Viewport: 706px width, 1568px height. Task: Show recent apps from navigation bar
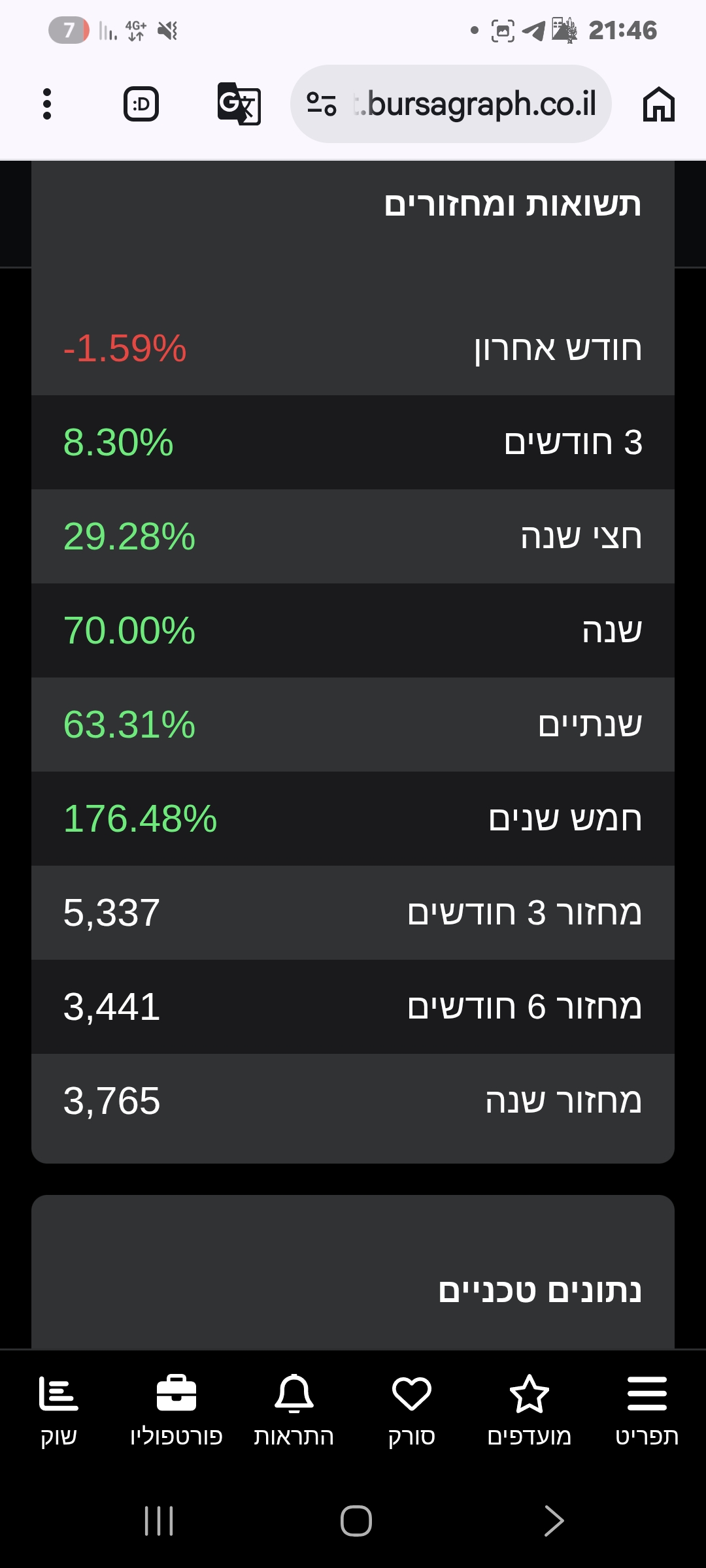tap(159, 1520)
